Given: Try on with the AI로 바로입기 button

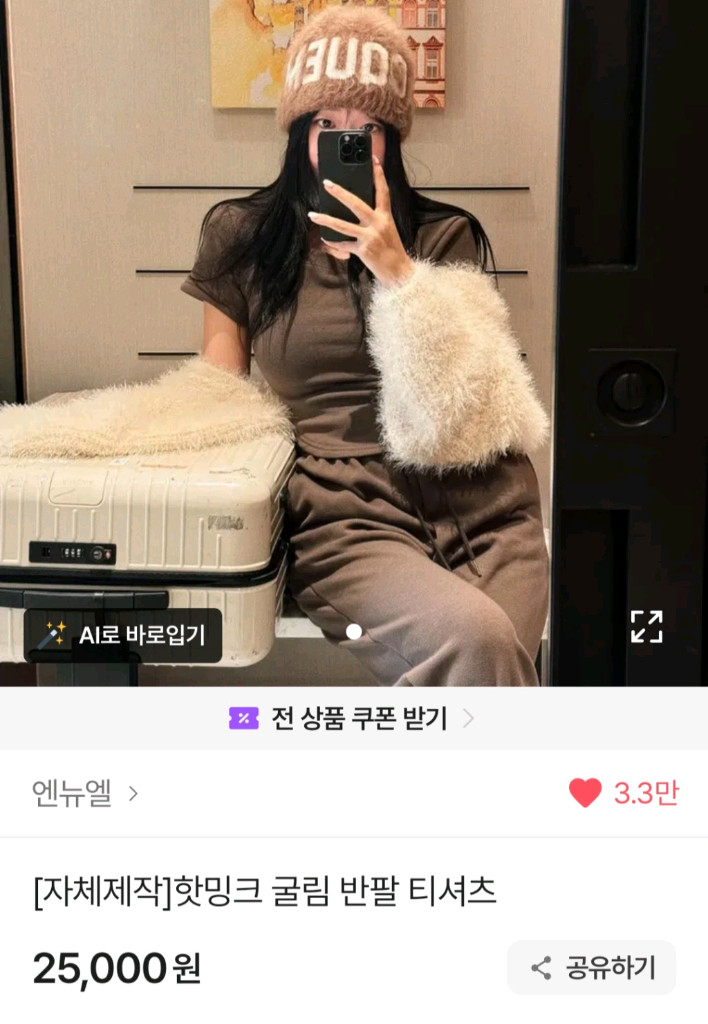Looking at the screenshot, I should coord(122,635).
